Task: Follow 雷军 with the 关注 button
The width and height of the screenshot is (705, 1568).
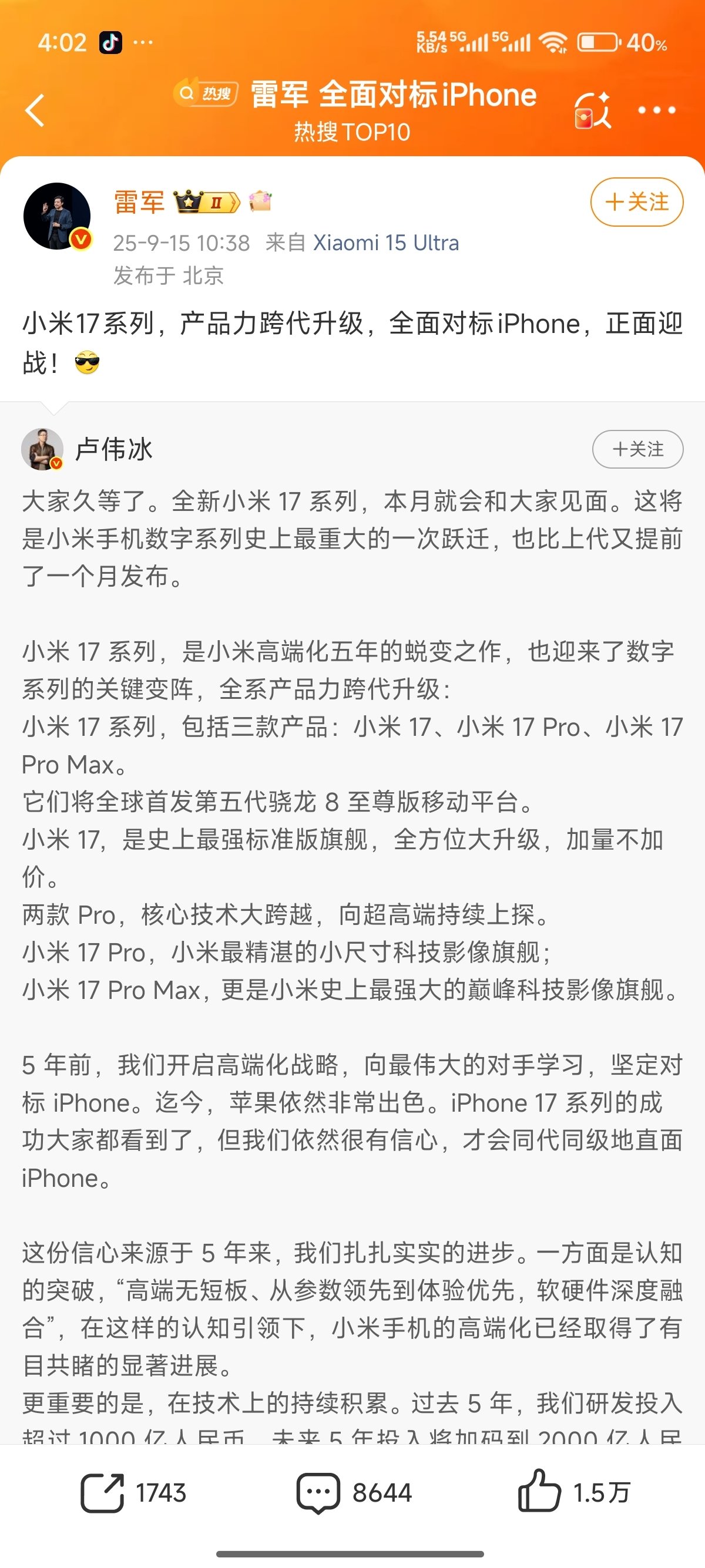Action: pyautogui.click(x=636, y=201)
